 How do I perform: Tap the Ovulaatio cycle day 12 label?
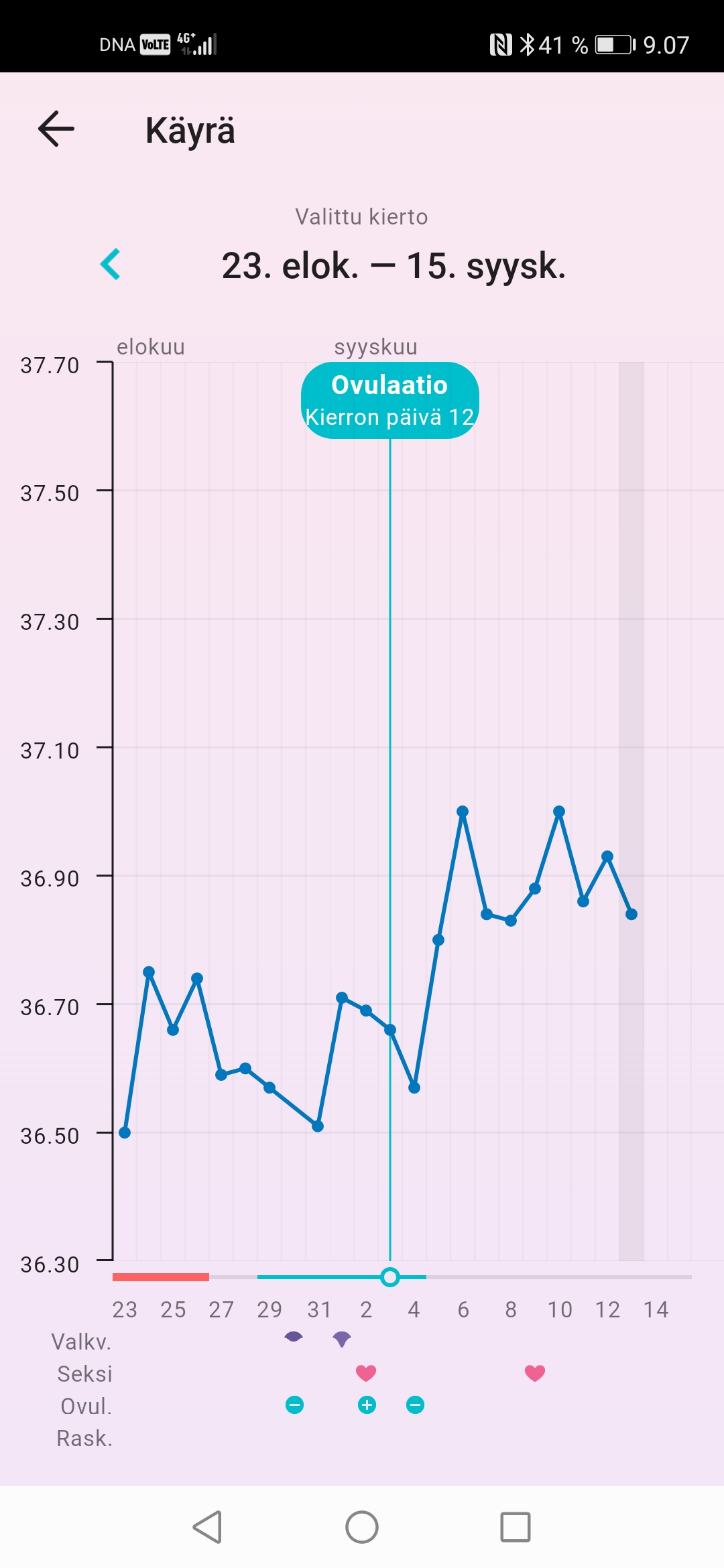389,401
